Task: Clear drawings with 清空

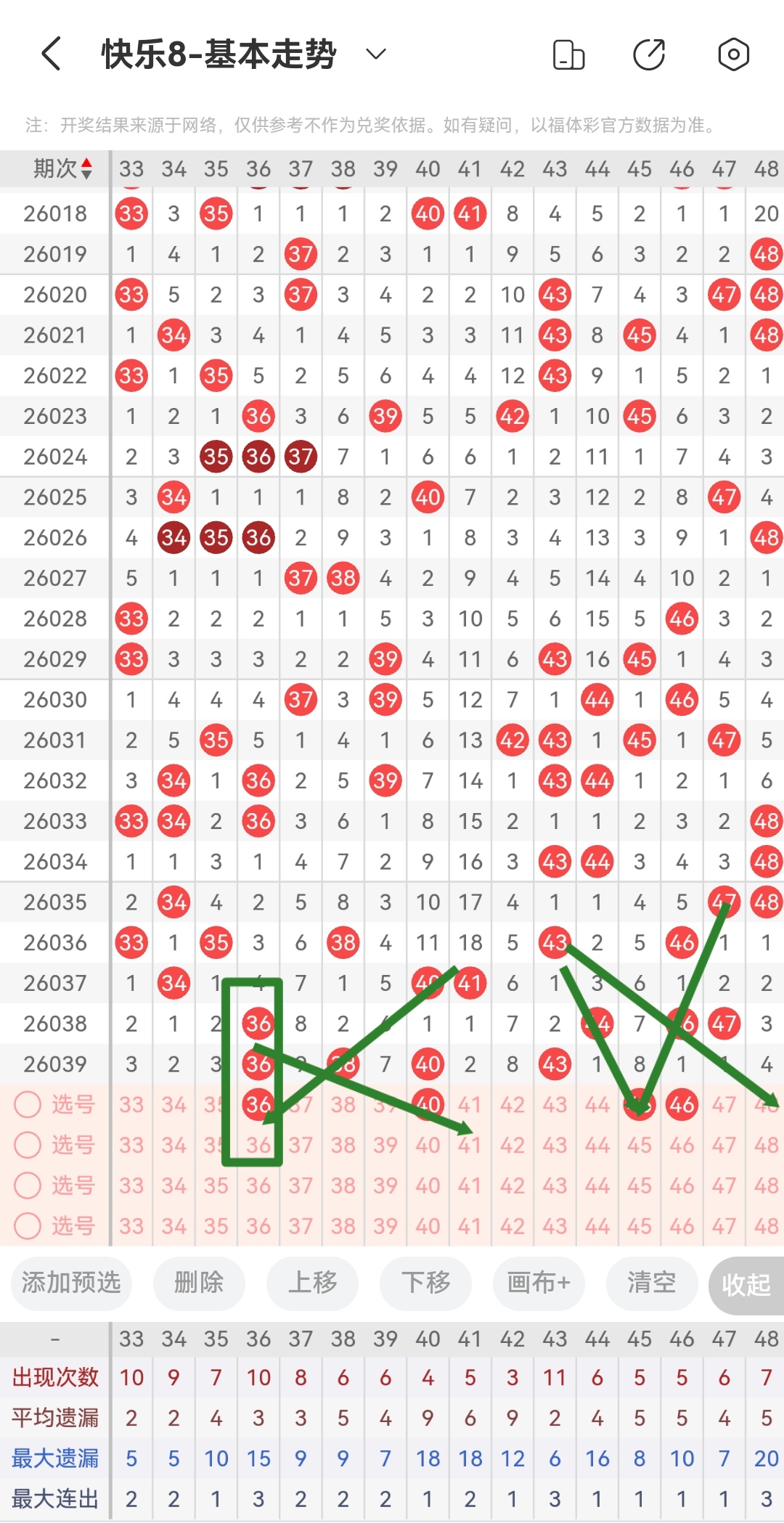Action: click(x=652, y=1283)
